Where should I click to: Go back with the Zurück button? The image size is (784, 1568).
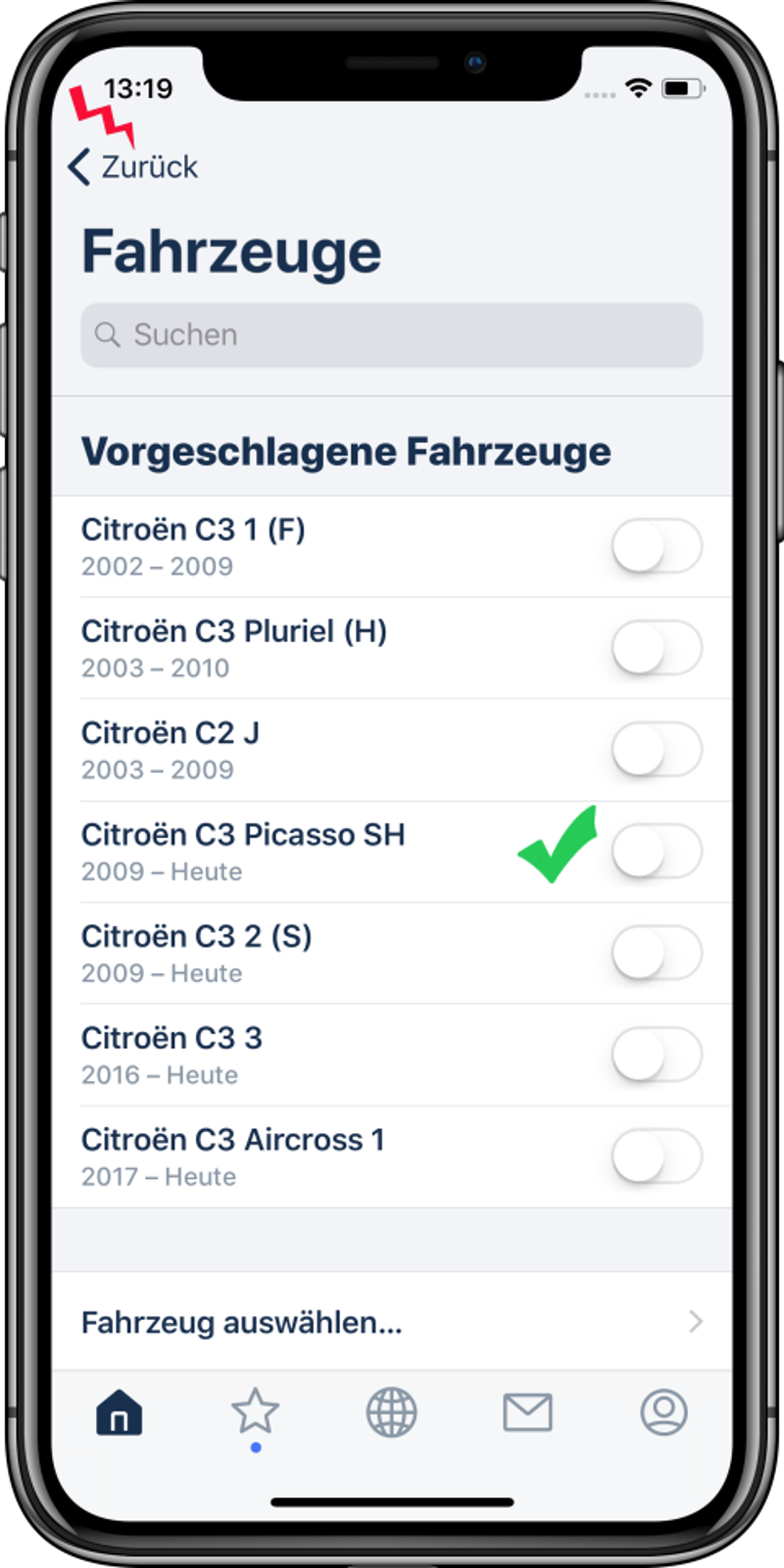pyautogui.click(x=133, y=167)
